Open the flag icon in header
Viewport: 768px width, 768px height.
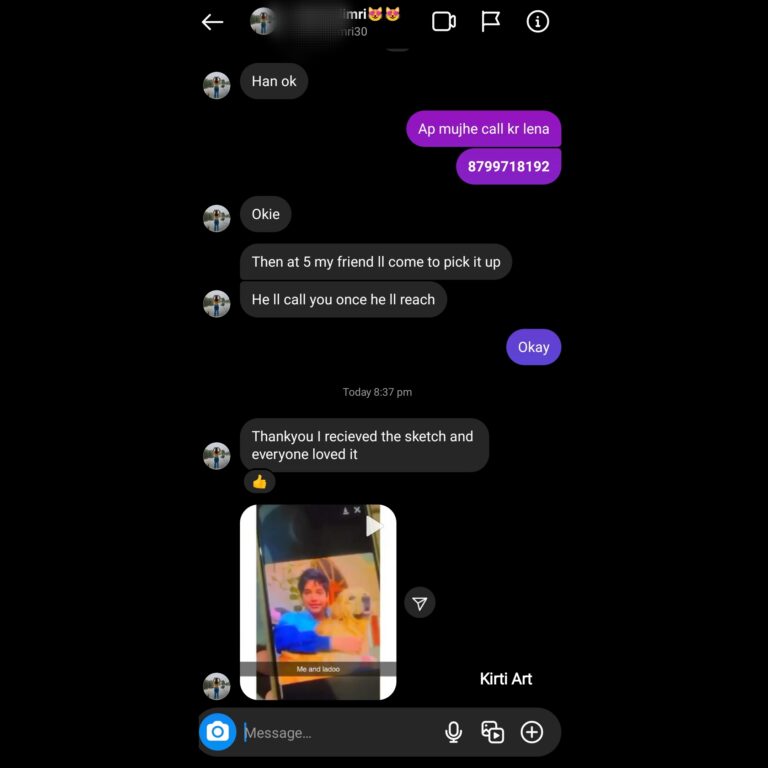[491, 22]
